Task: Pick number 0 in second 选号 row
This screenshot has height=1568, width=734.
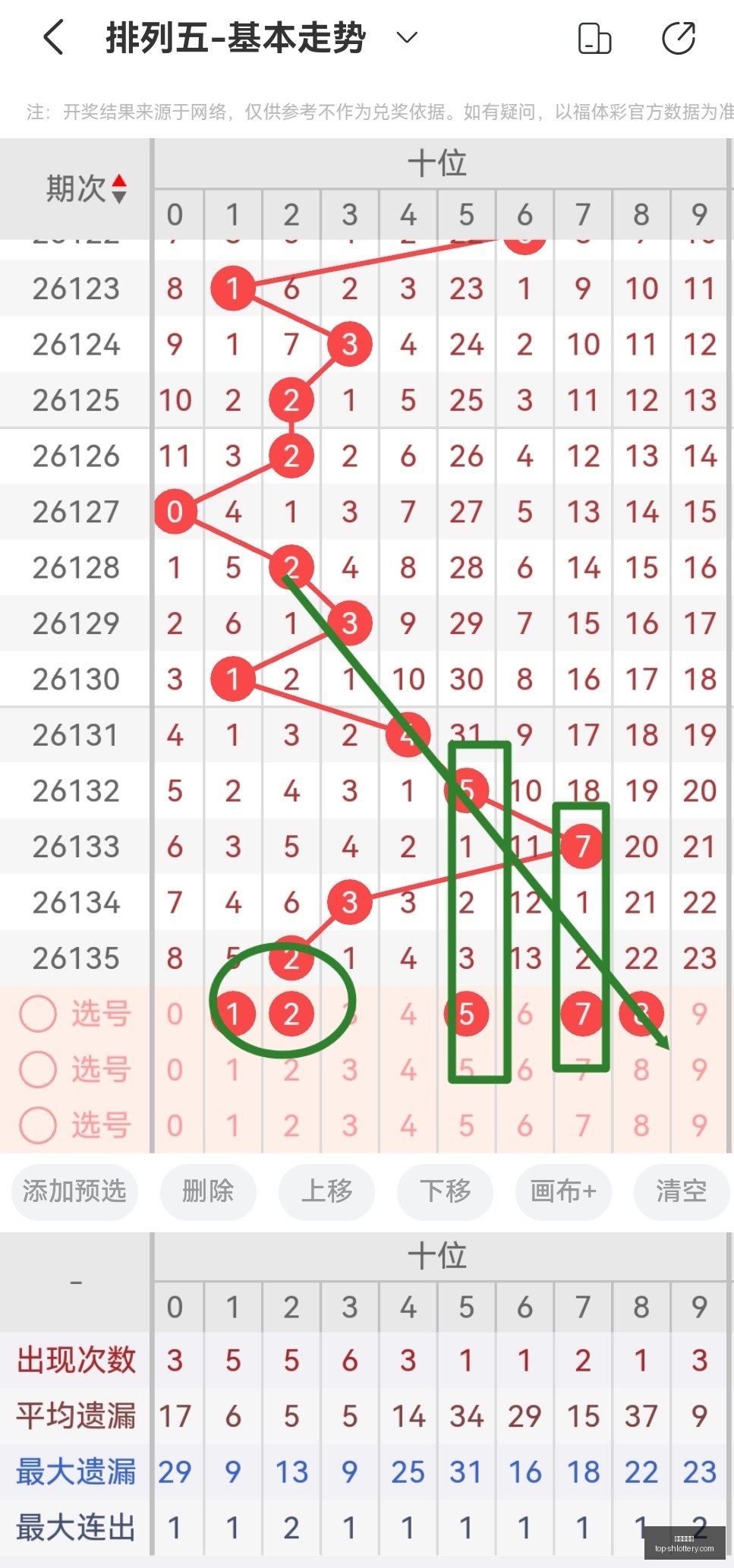Action: (175, 1069)
